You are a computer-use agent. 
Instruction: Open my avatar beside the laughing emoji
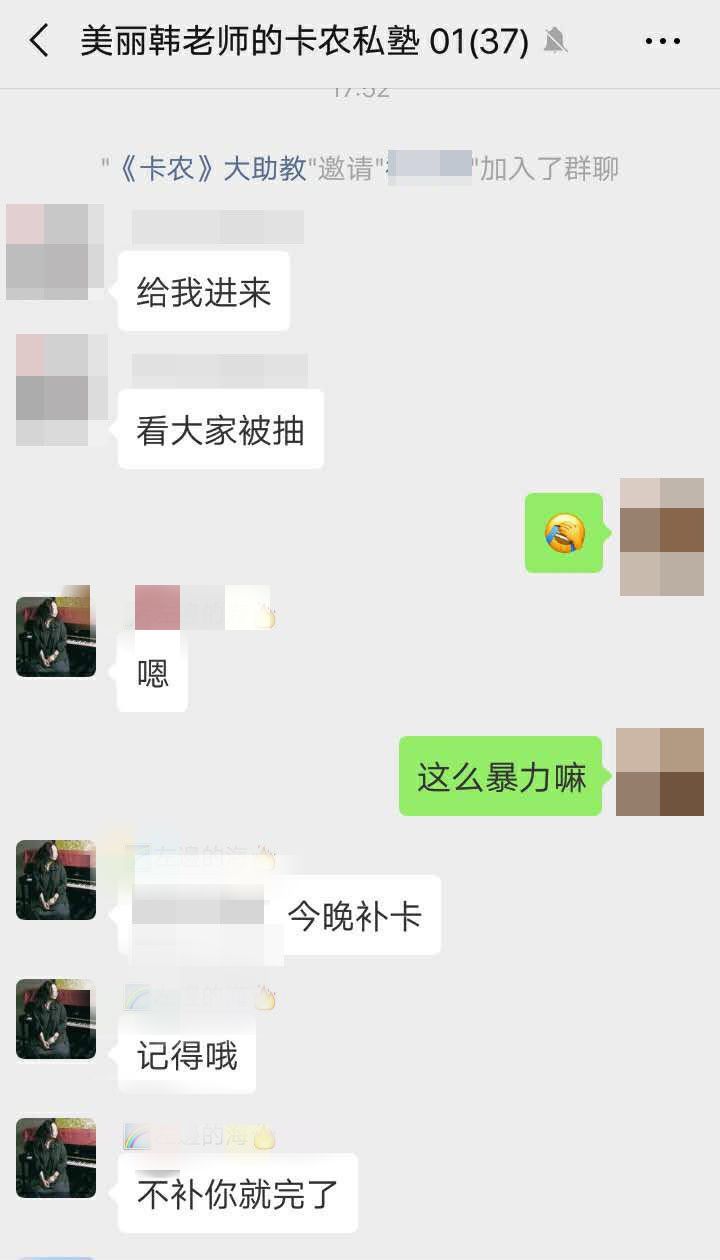[x=661, y=537]
